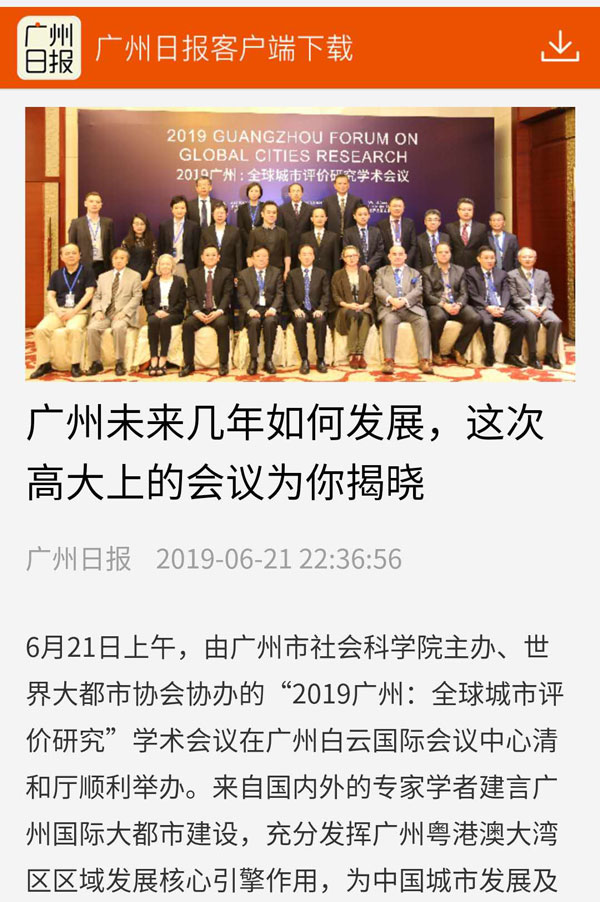
Task: Tap the download icon in the banner
Action: 559,47
